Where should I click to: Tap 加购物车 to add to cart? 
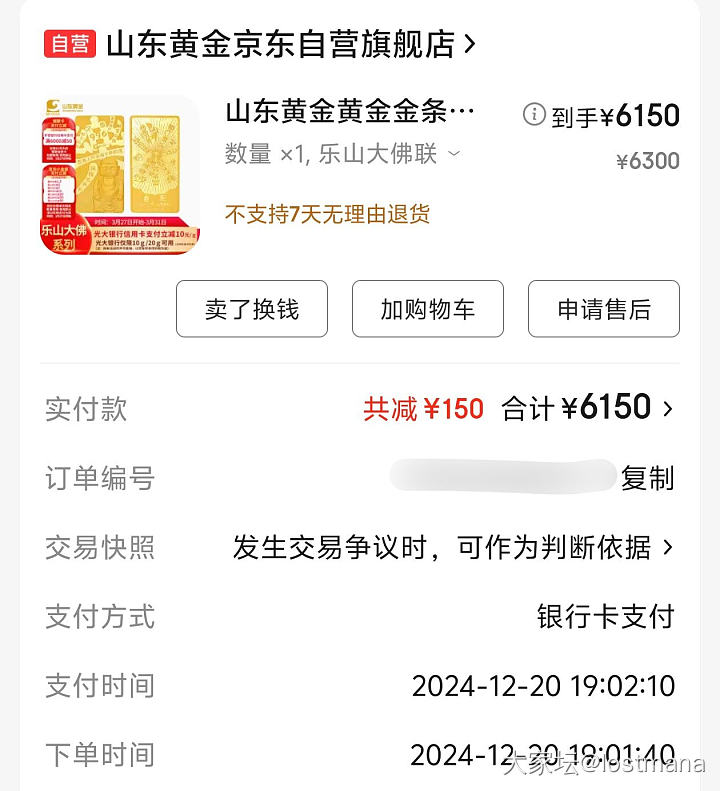click(x=427, y=309)
